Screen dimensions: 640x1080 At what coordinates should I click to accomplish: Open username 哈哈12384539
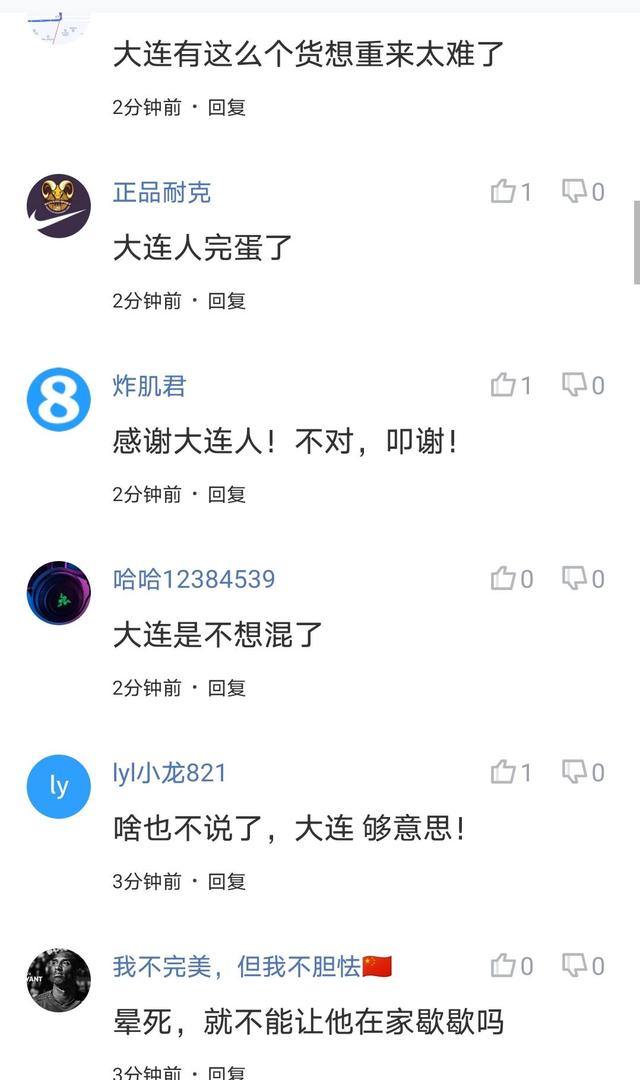click(193, 579)
